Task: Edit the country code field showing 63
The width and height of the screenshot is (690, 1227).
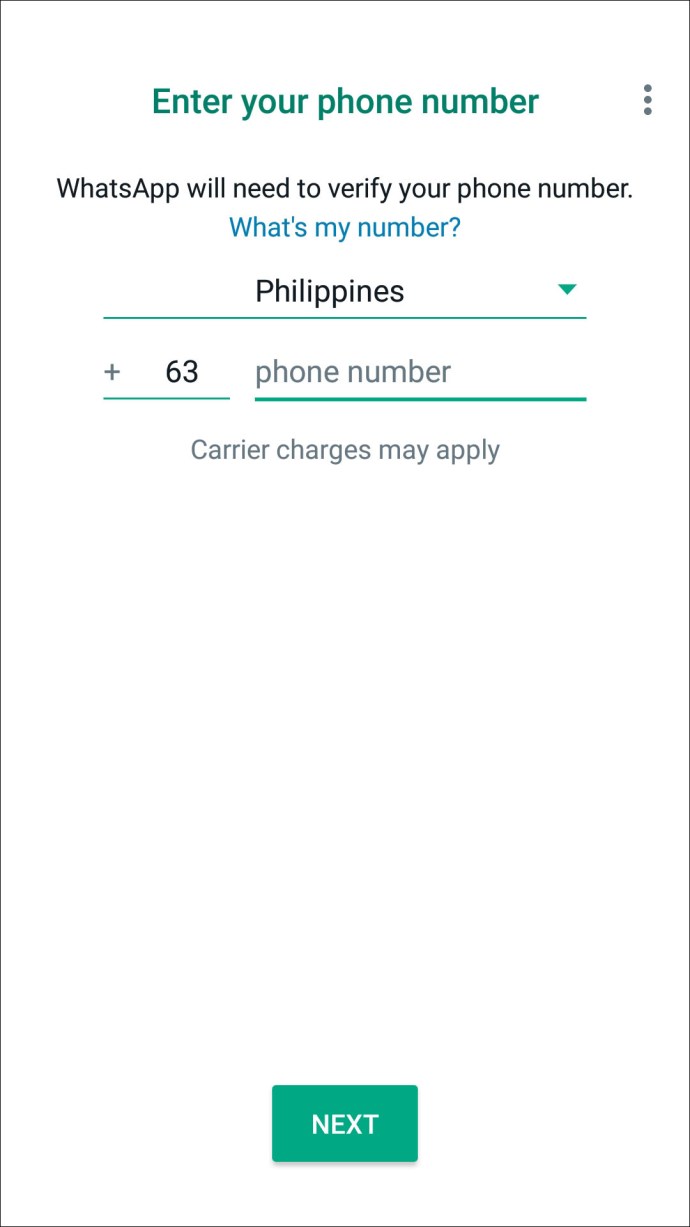Action: point(181,372)
